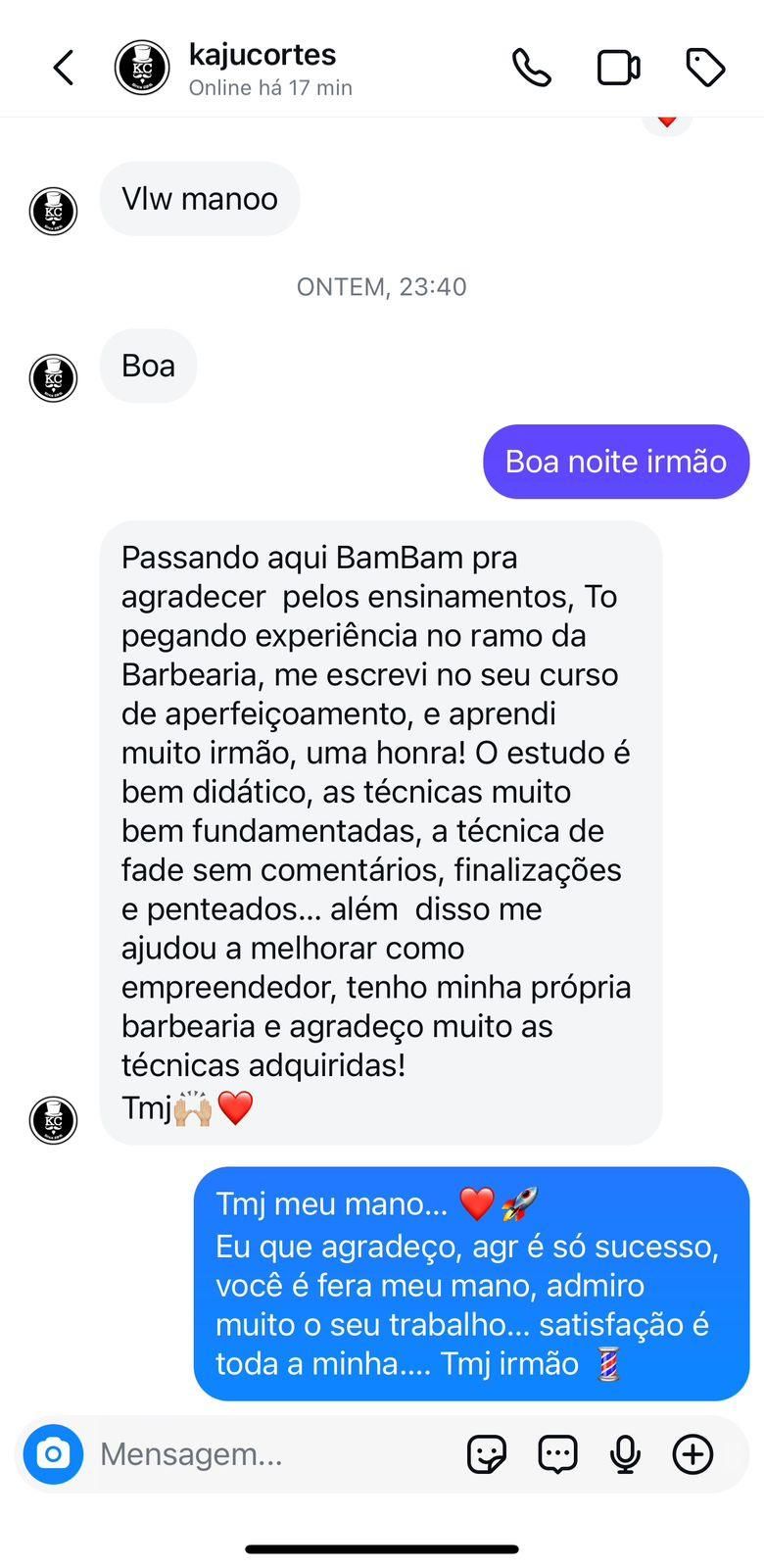Image resolution: width=764 pixels, height=1568 pixels.
Task: Start a voice call with kajucortes
Action: click(532, 68)
